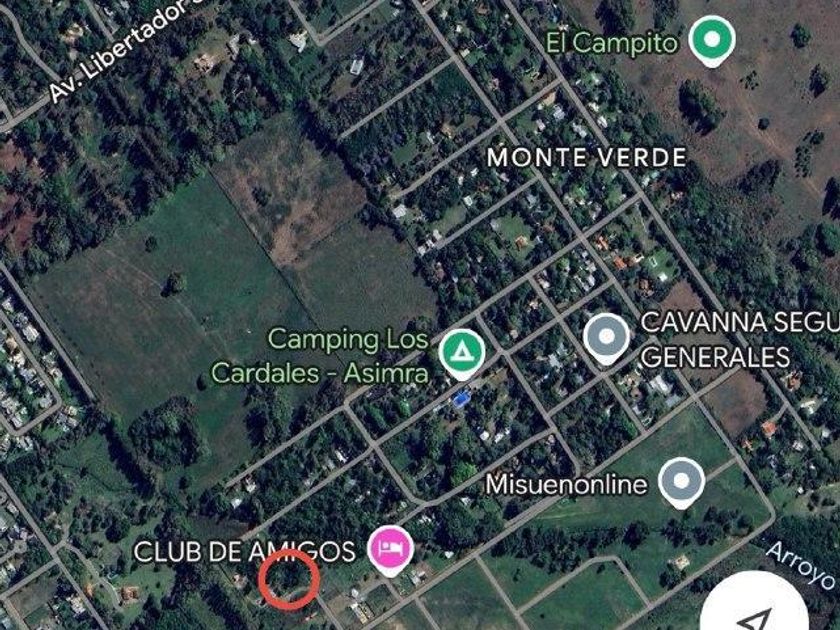Select the Camping Los Cardales - Asimra marker
The width and height of the screenshot is (840, 630).
point(461,354)
